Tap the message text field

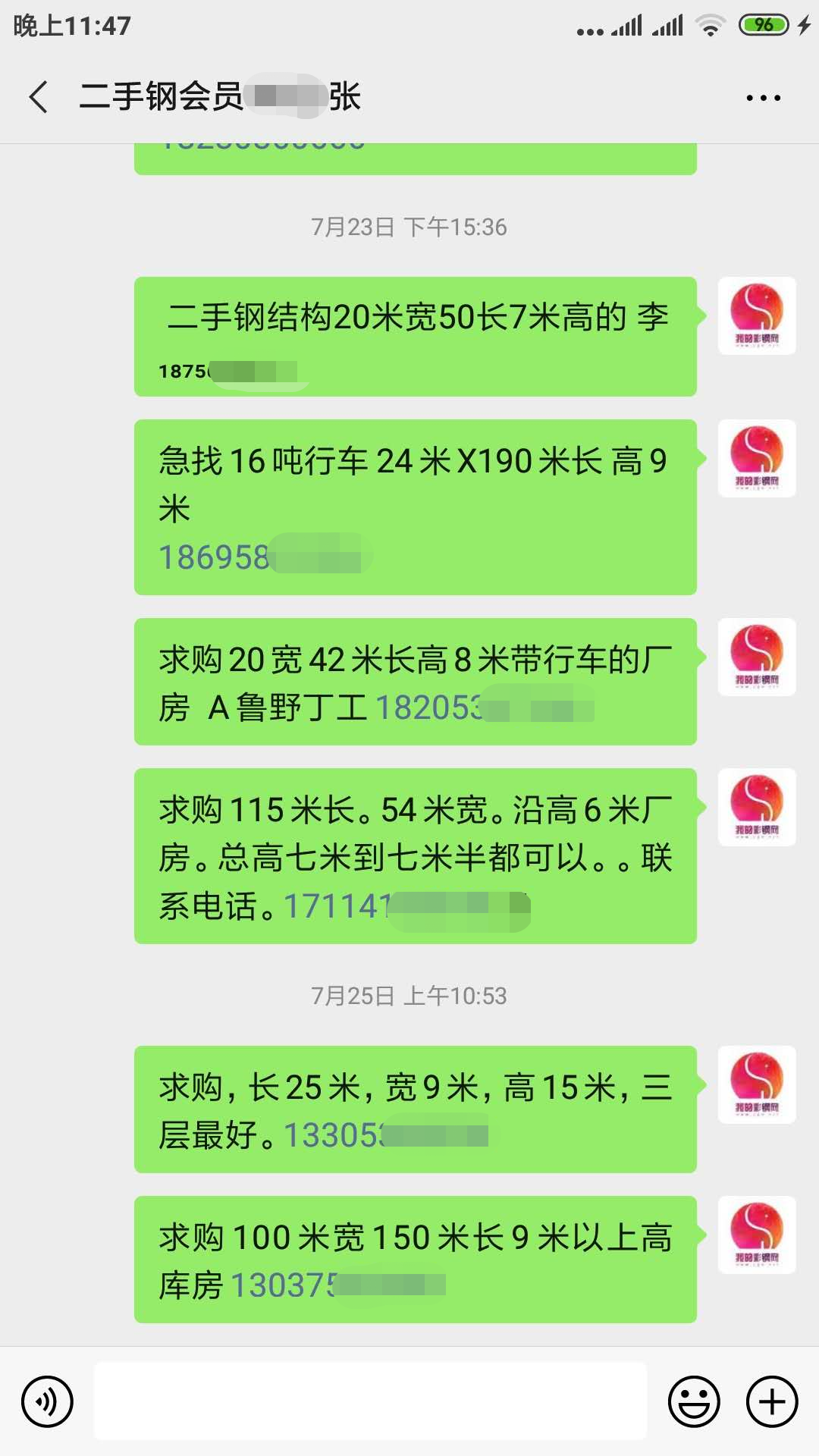pos(370,1401)
